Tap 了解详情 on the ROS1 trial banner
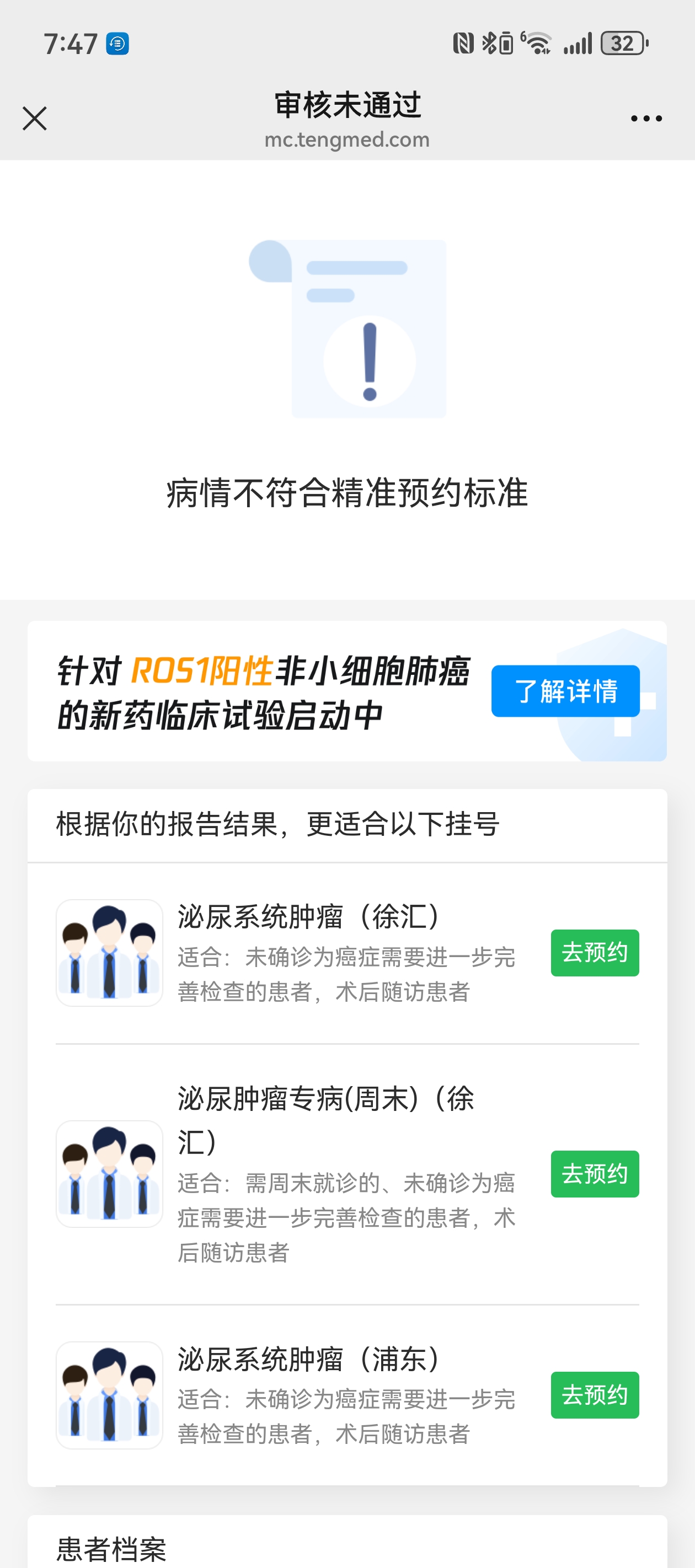 tap(565, 691)
